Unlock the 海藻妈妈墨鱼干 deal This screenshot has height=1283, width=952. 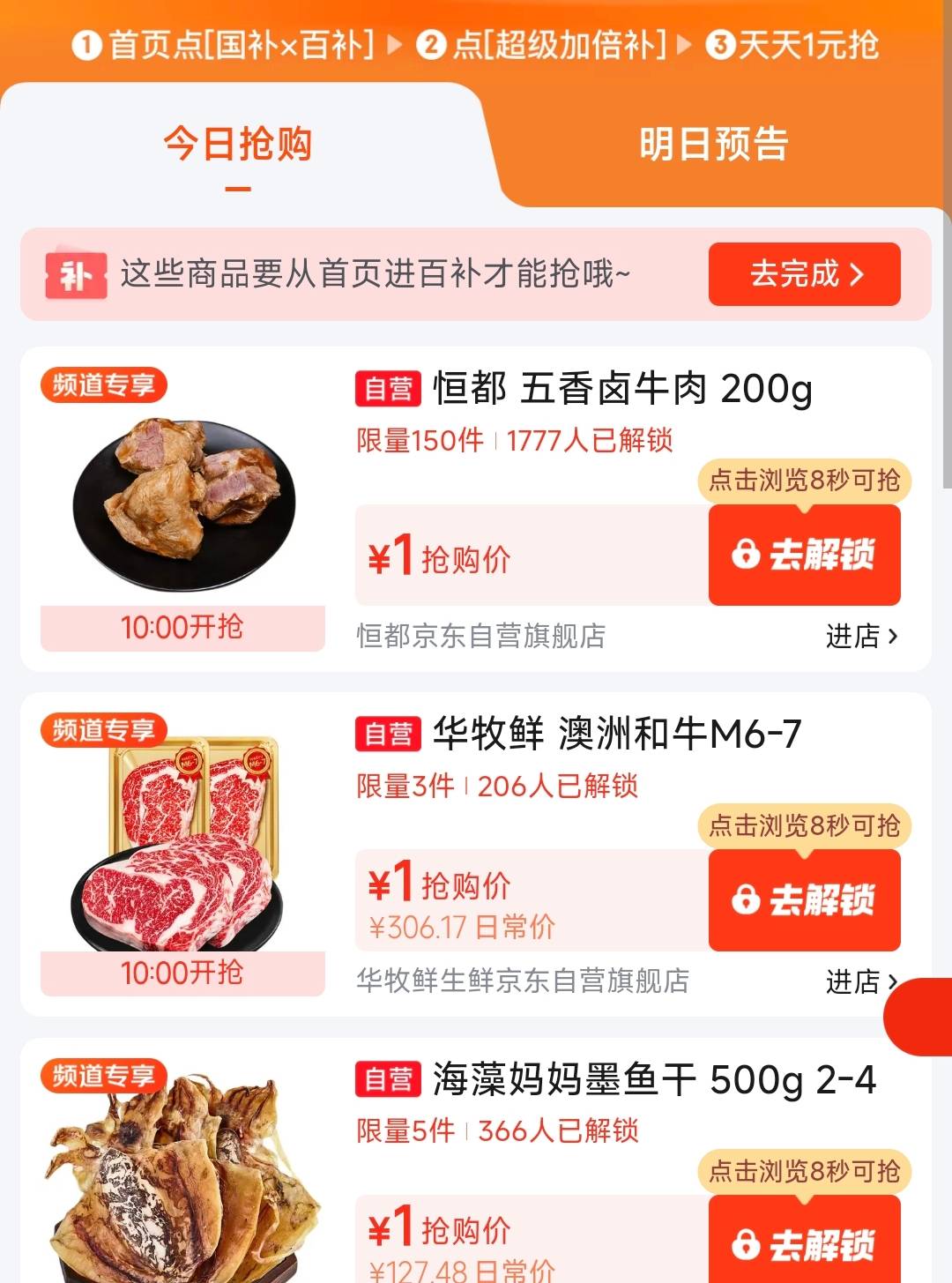[804, 1244]
